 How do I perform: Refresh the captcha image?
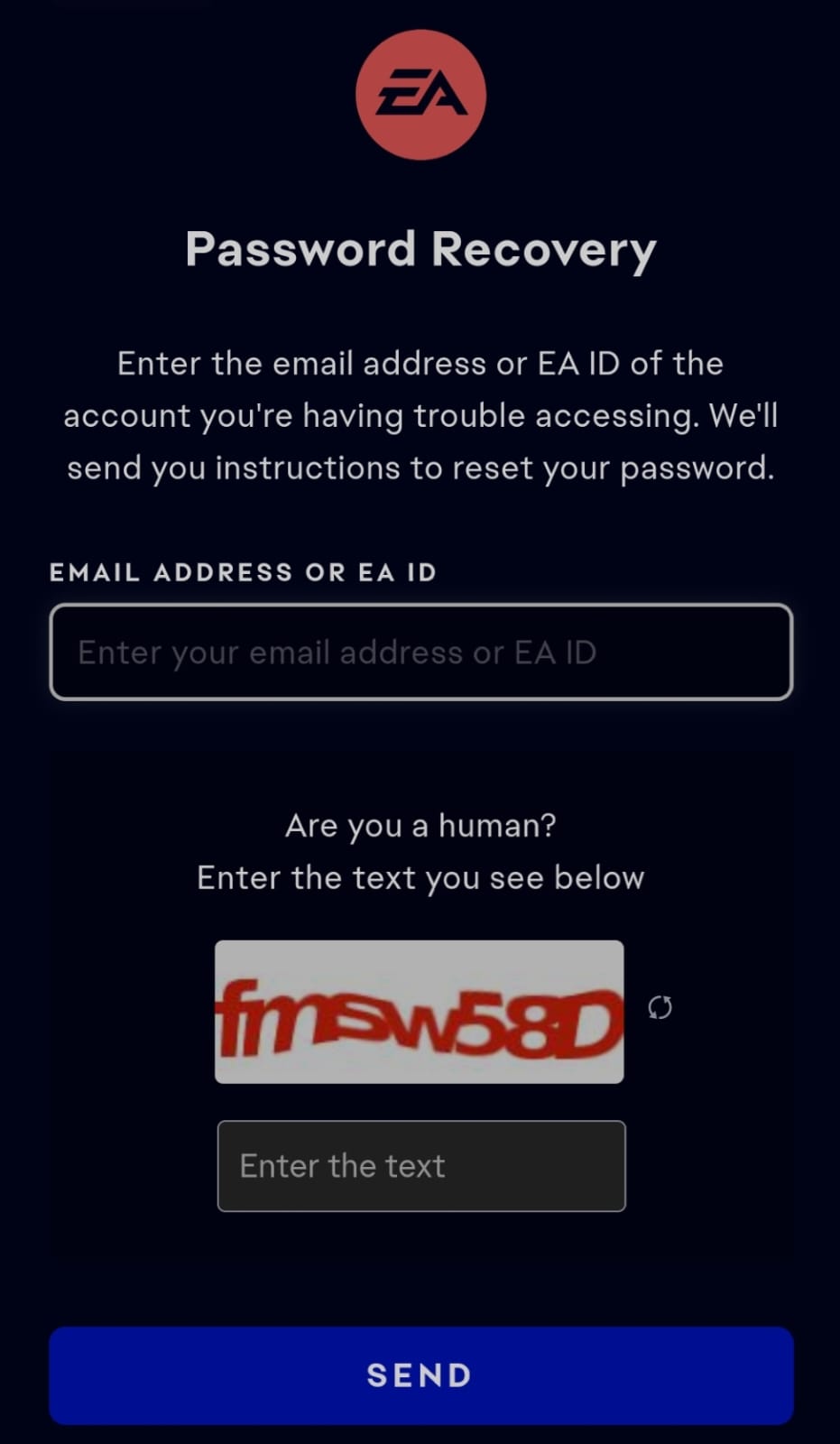[x=660, y=1007]
